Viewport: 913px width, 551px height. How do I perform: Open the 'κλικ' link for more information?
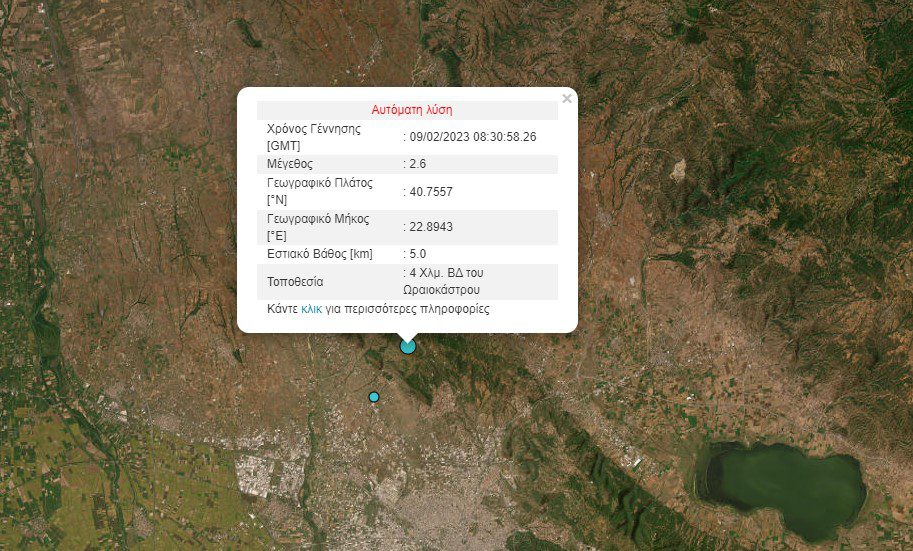point(311,310)
